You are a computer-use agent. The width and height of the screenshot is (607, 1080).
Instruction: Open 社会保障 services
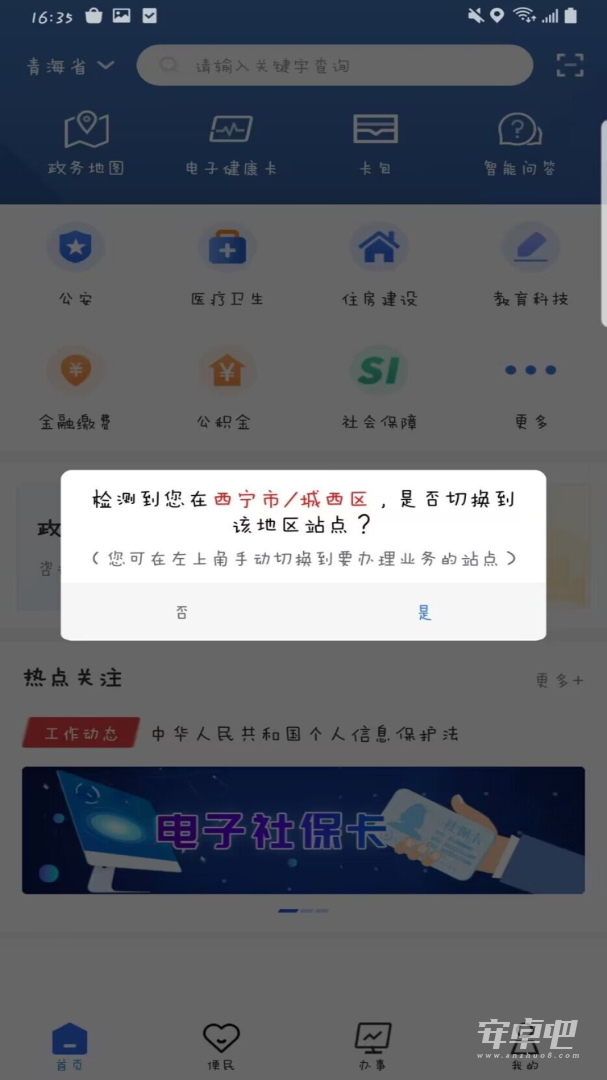click(x=380, y=388)
